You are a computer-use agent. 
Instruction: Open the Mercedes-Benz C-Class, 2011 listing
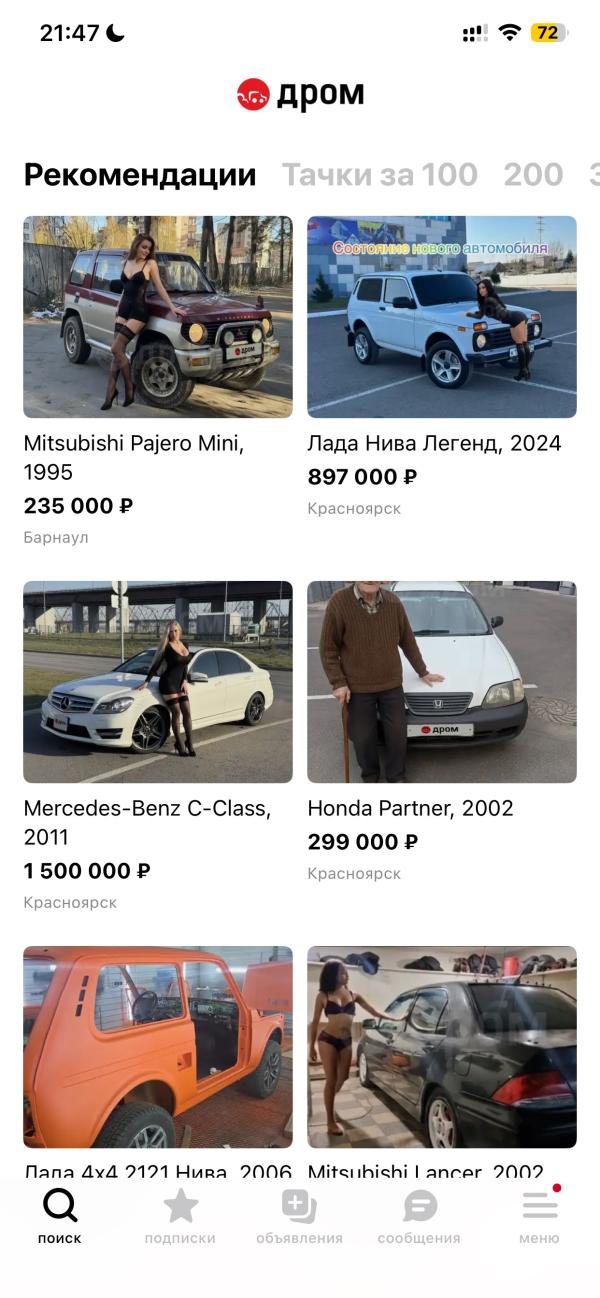pos(158,682)
